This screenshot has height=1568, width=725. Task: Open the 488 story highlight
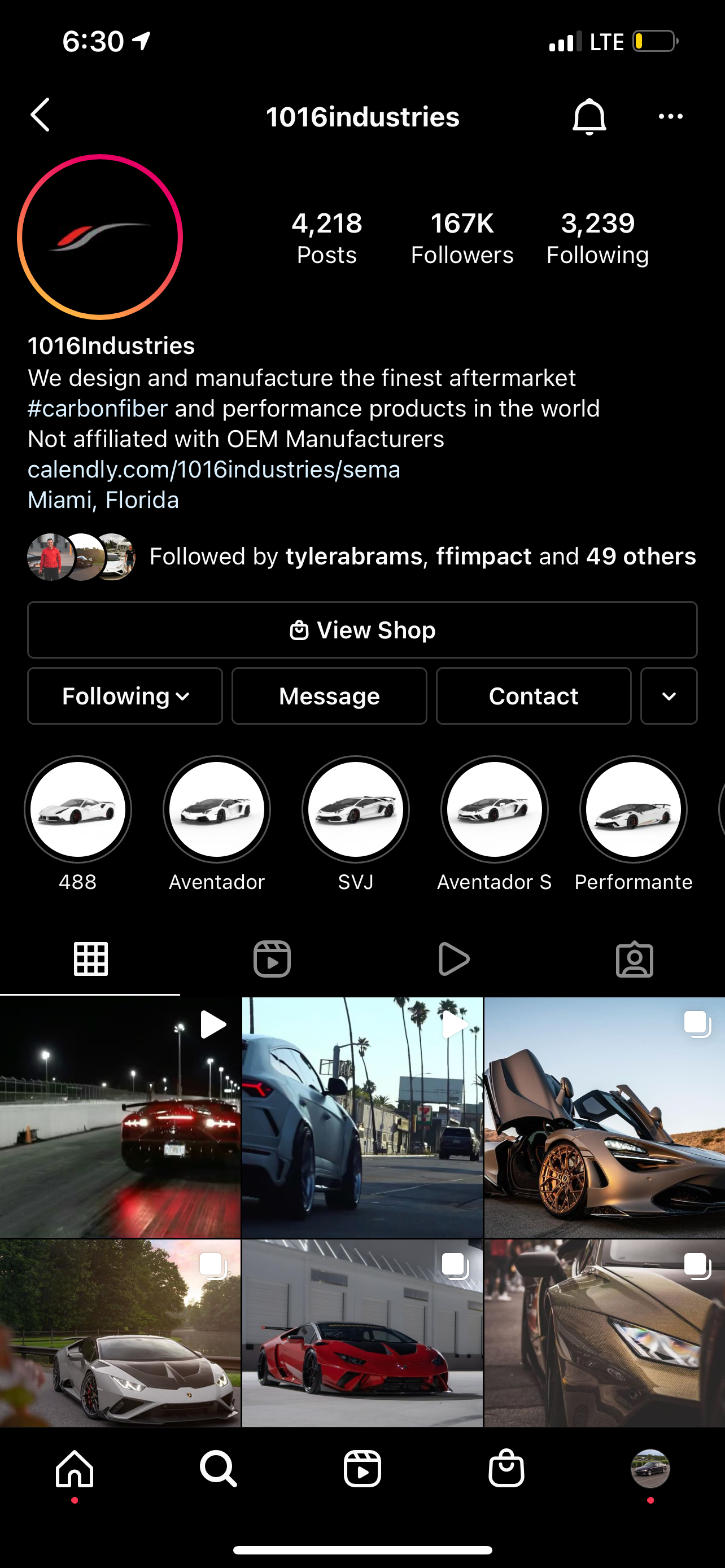coord(78,809)
